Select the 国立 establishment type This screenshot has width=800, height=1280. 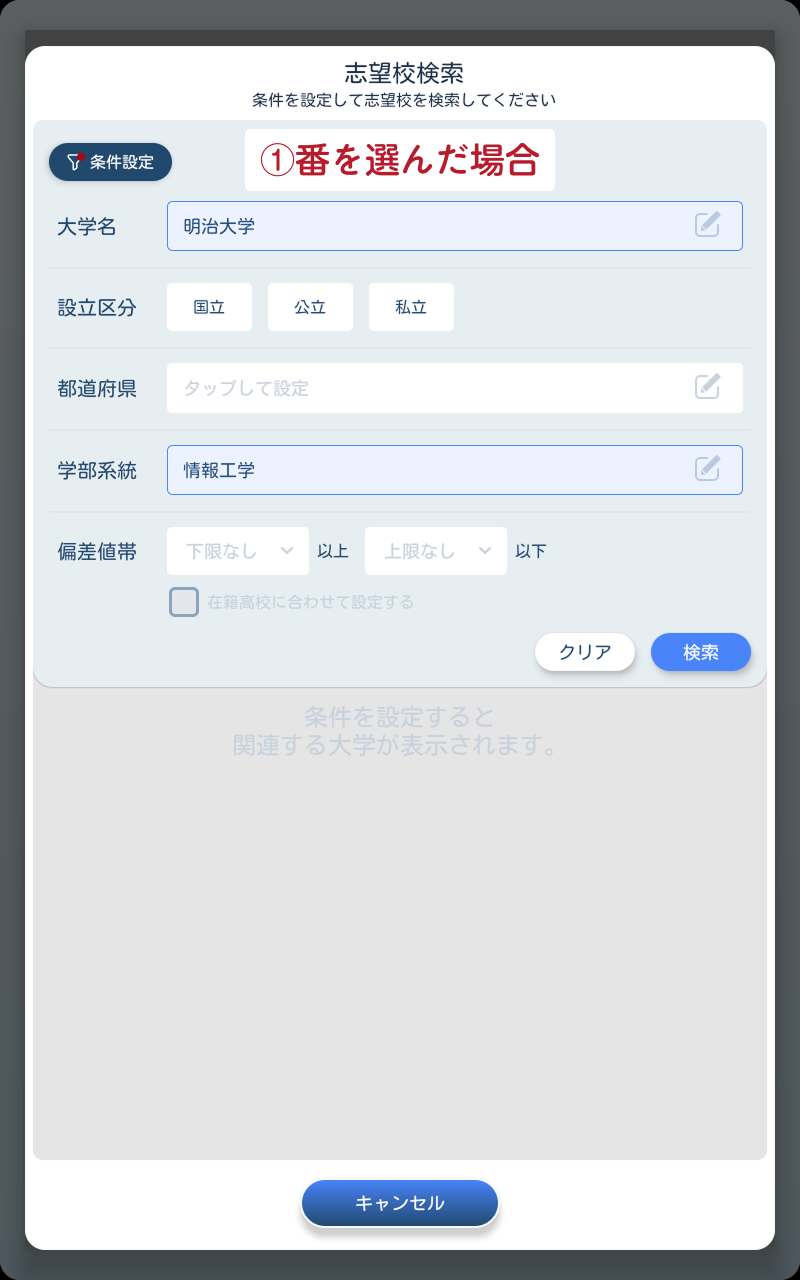coord(209,307)
